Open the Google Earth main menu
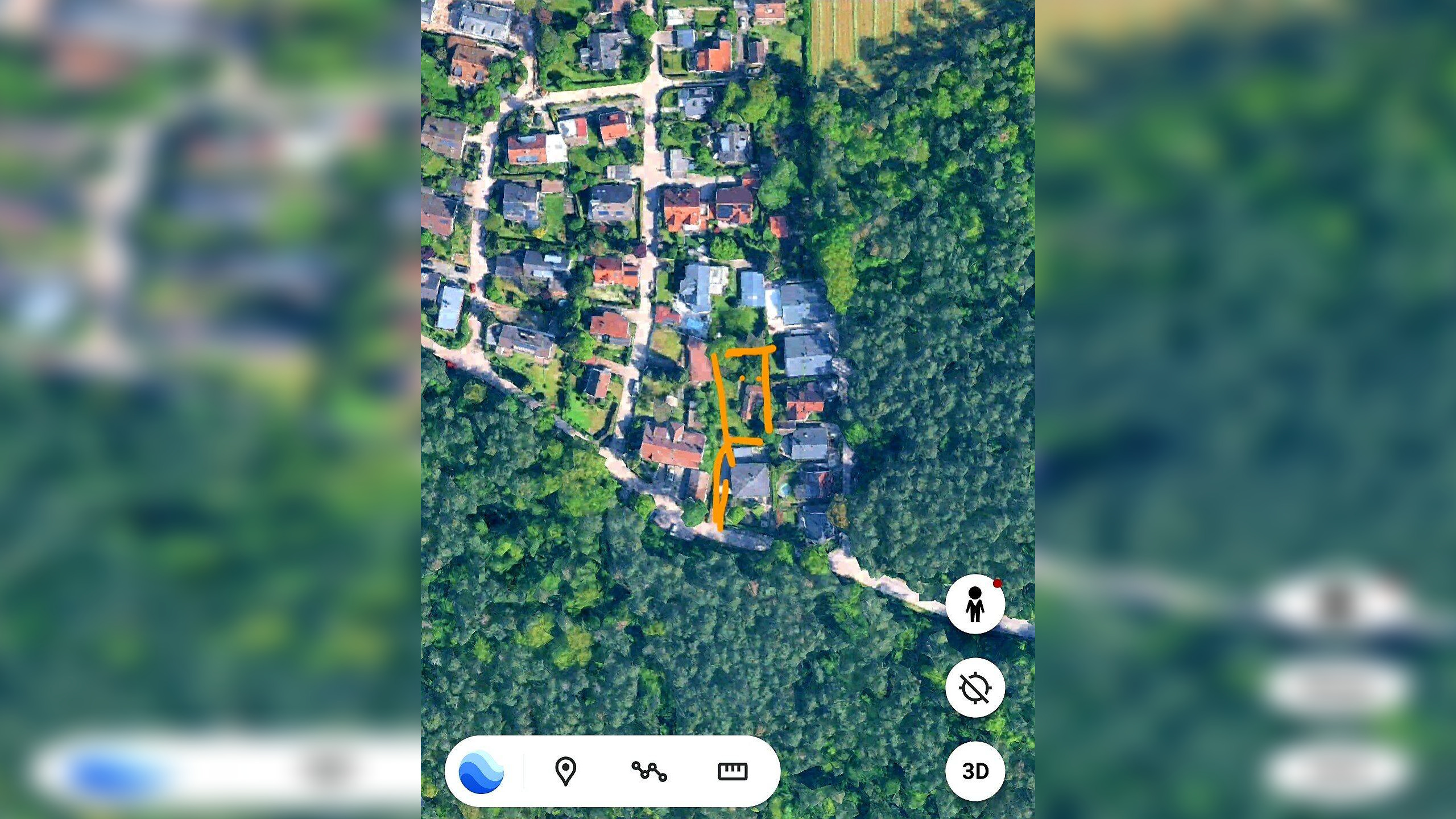The height and width of the screenshot is (819, 1456). 481,771
